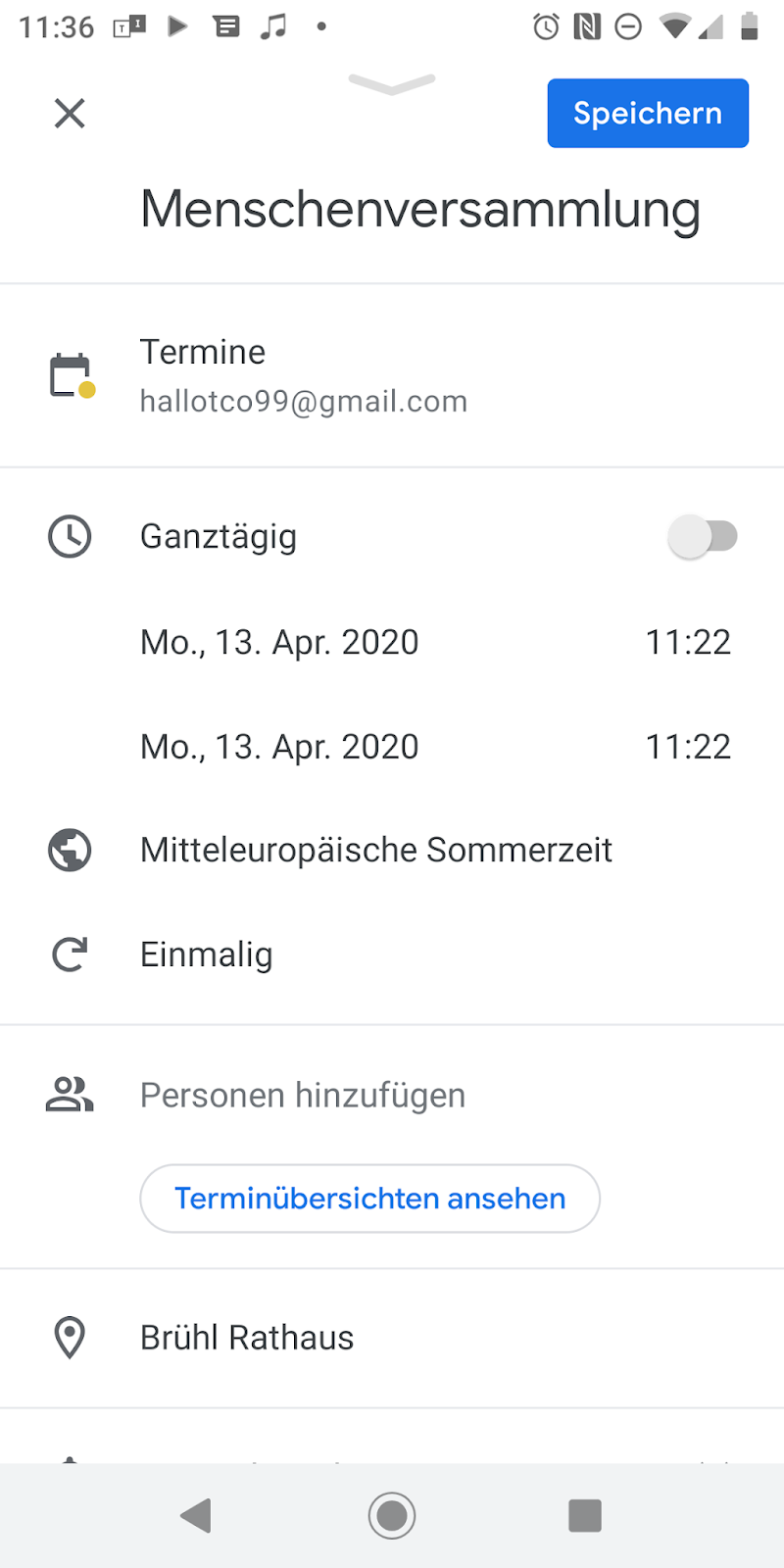Enable the Ganztägig all-day switch
Image resolution: width=784 pixels, height=1568 pixels.
703,537
